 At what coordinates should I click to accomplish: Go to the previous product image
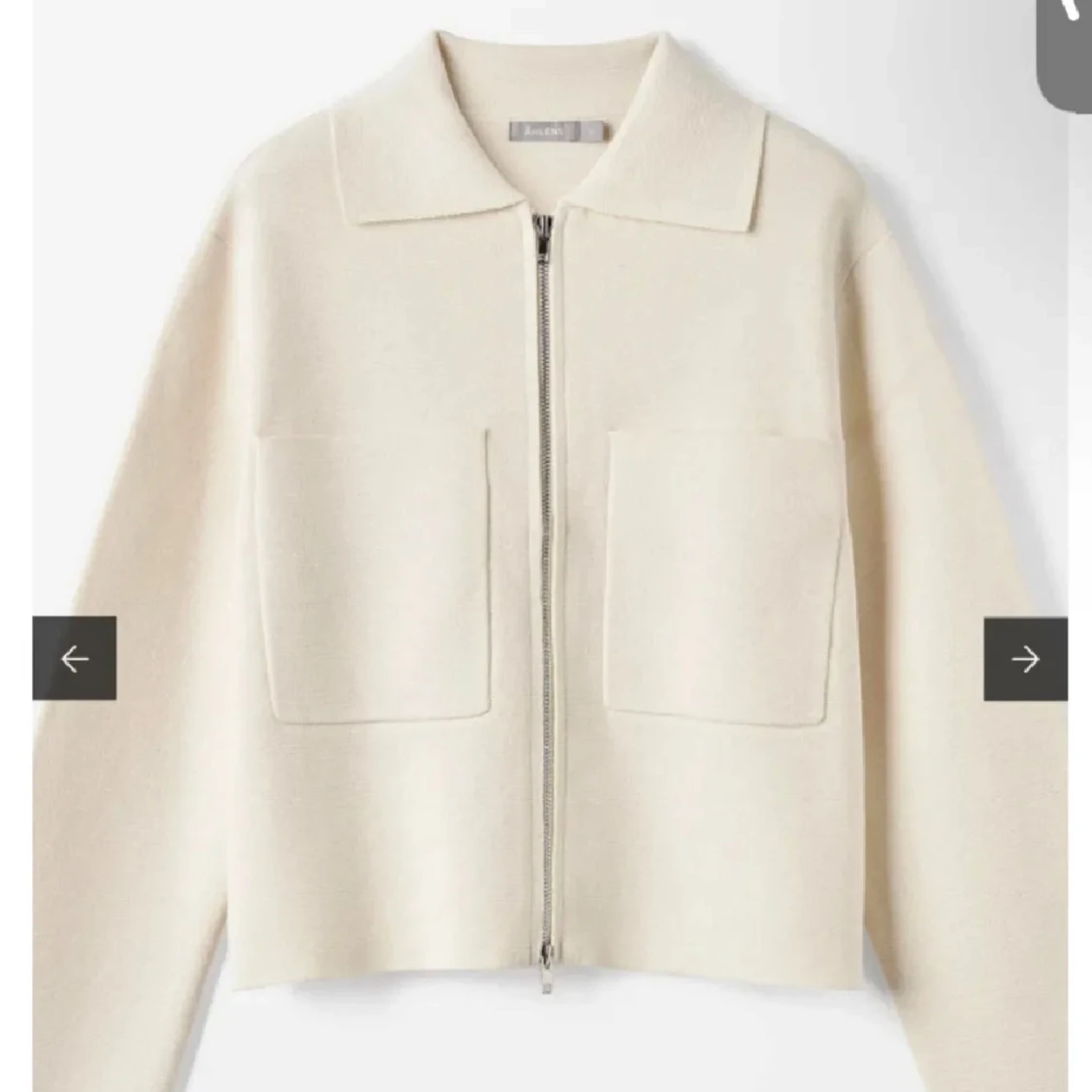pos(75,658)
